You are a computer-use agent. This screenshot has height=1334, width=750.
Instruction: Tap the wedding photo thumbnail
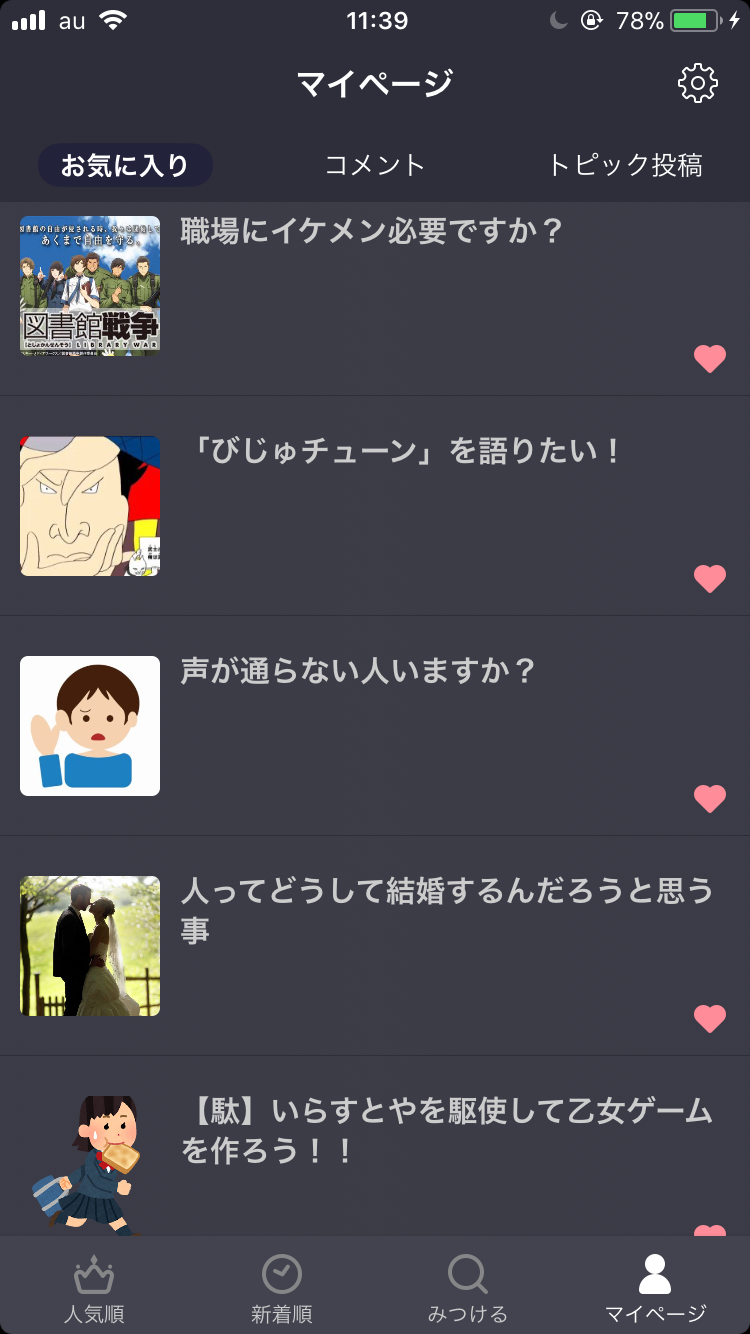(89, 945)
